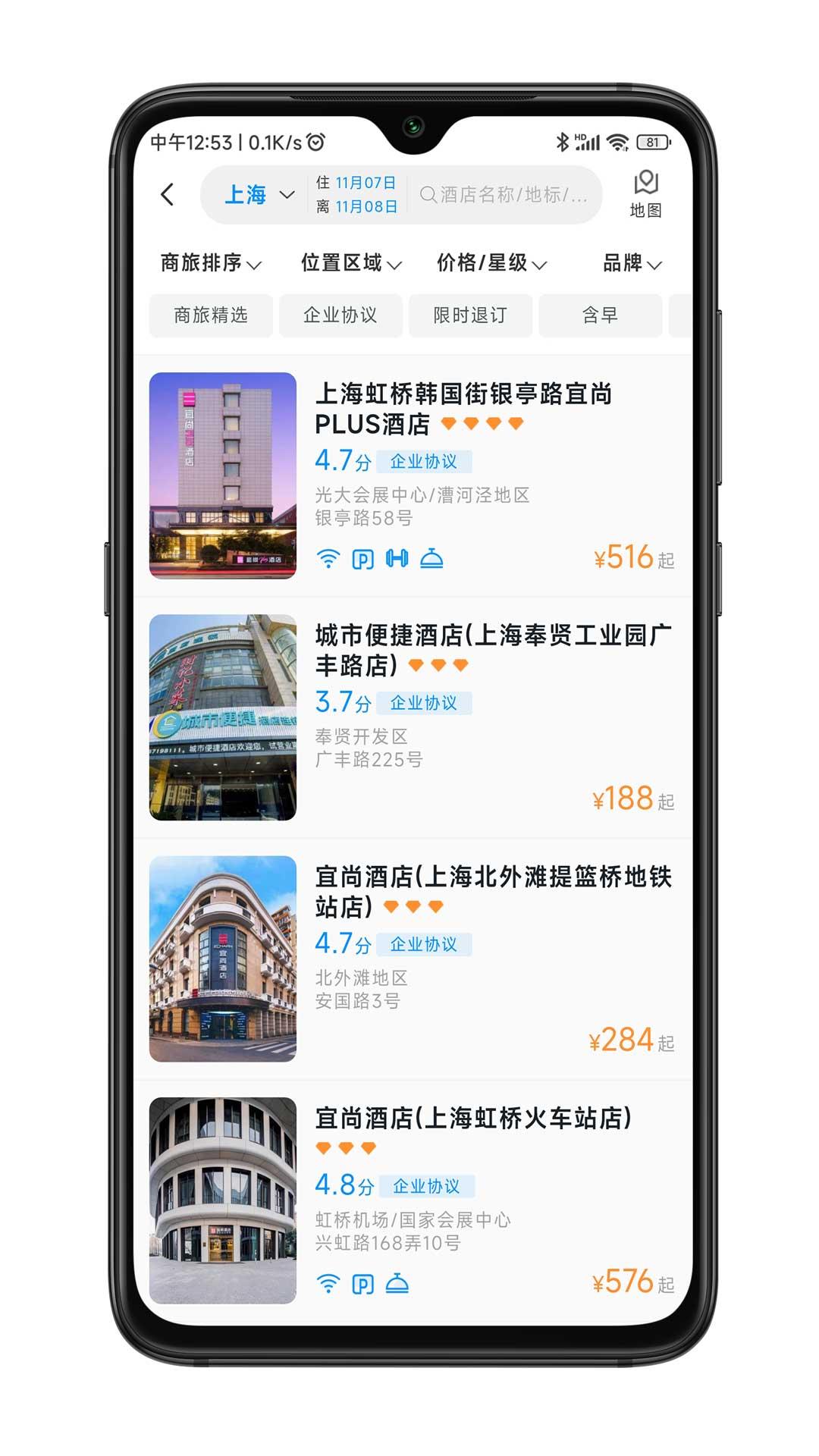Expand the 位置区域 location filter
Viewport: 819px width, 1456px height.
(350, 263)
